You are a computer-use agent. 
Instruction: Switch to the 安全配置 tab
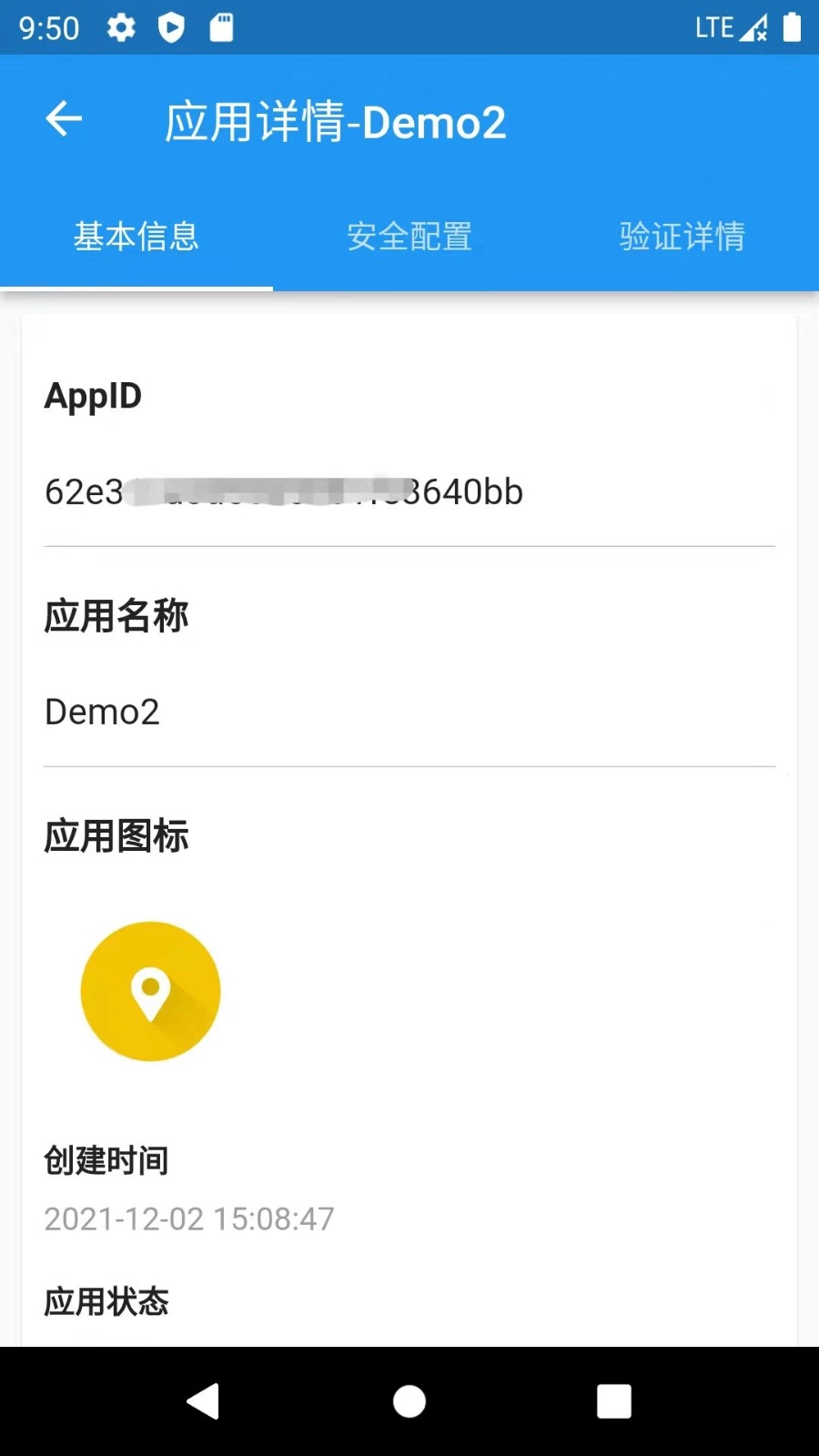[x=408, y=237]
